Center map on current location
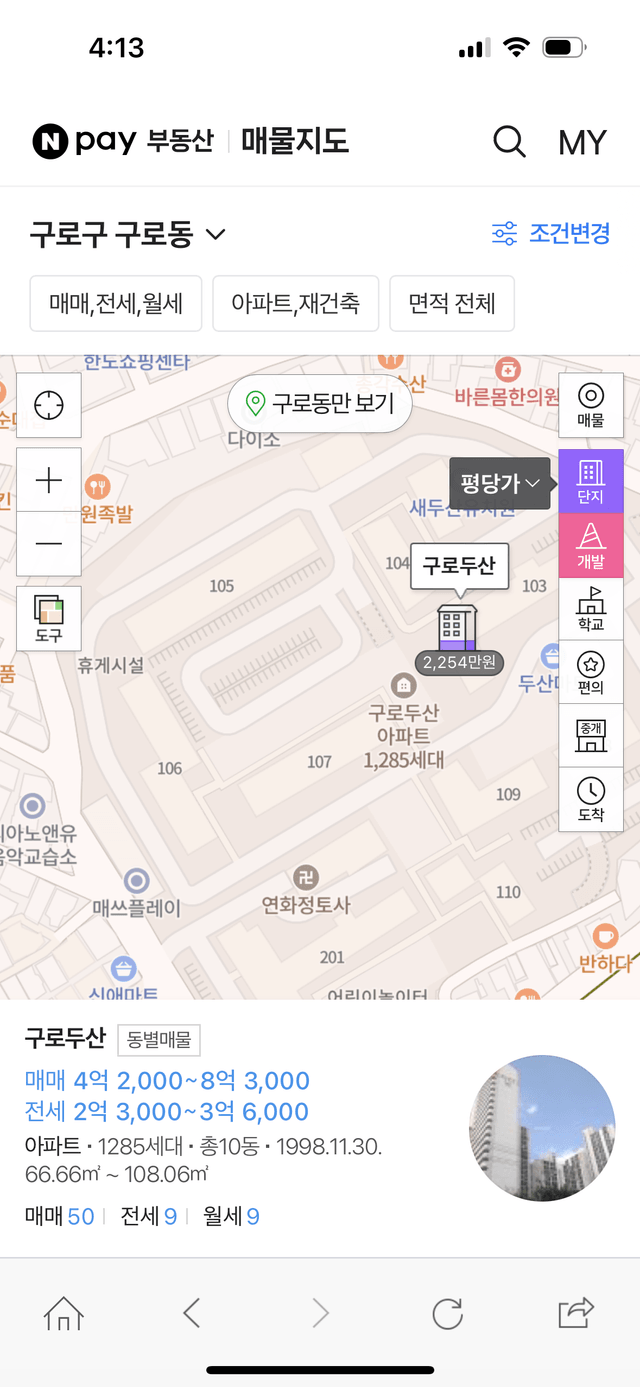The image size is (640, 1387). click(x=48, y=405)
